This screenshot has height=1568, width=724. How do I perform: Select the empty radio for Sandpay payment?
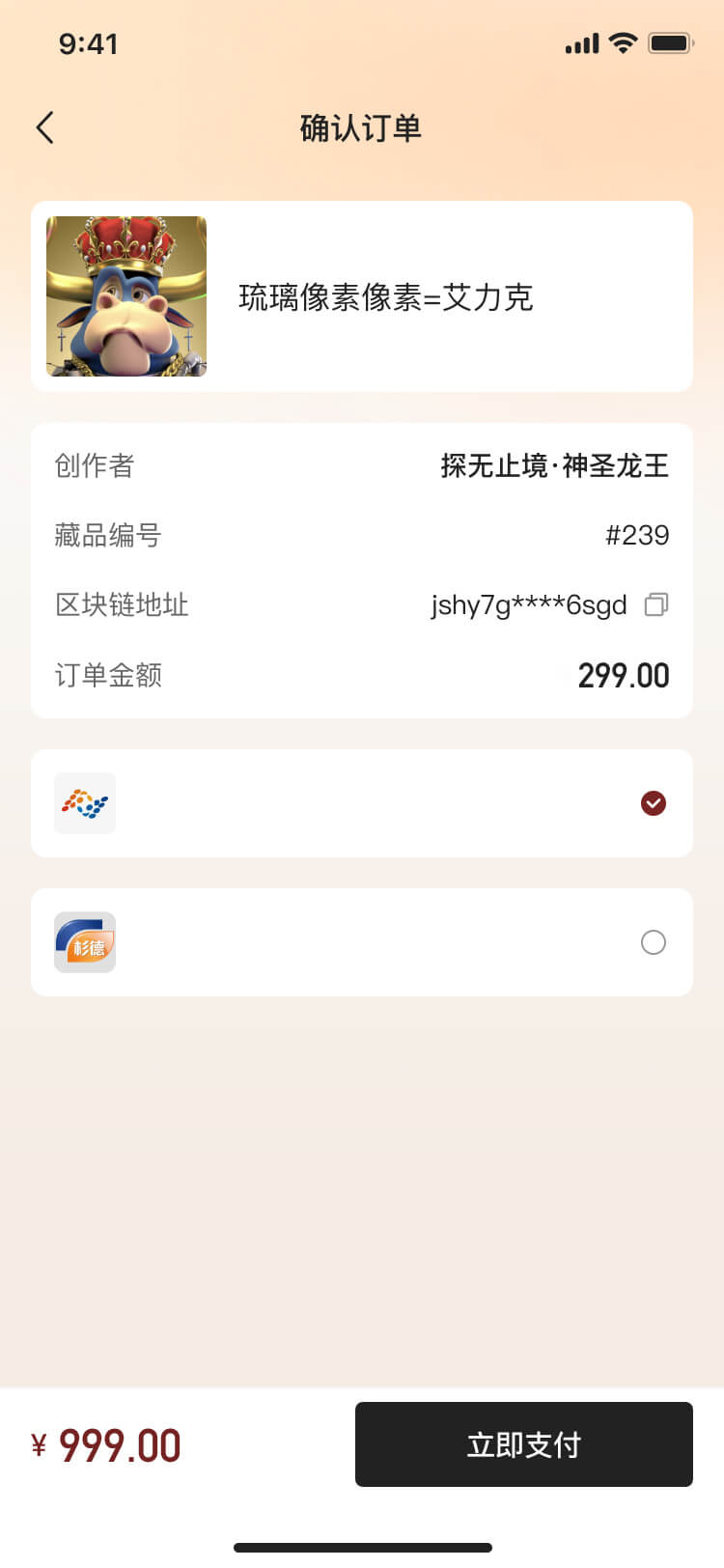654,942
